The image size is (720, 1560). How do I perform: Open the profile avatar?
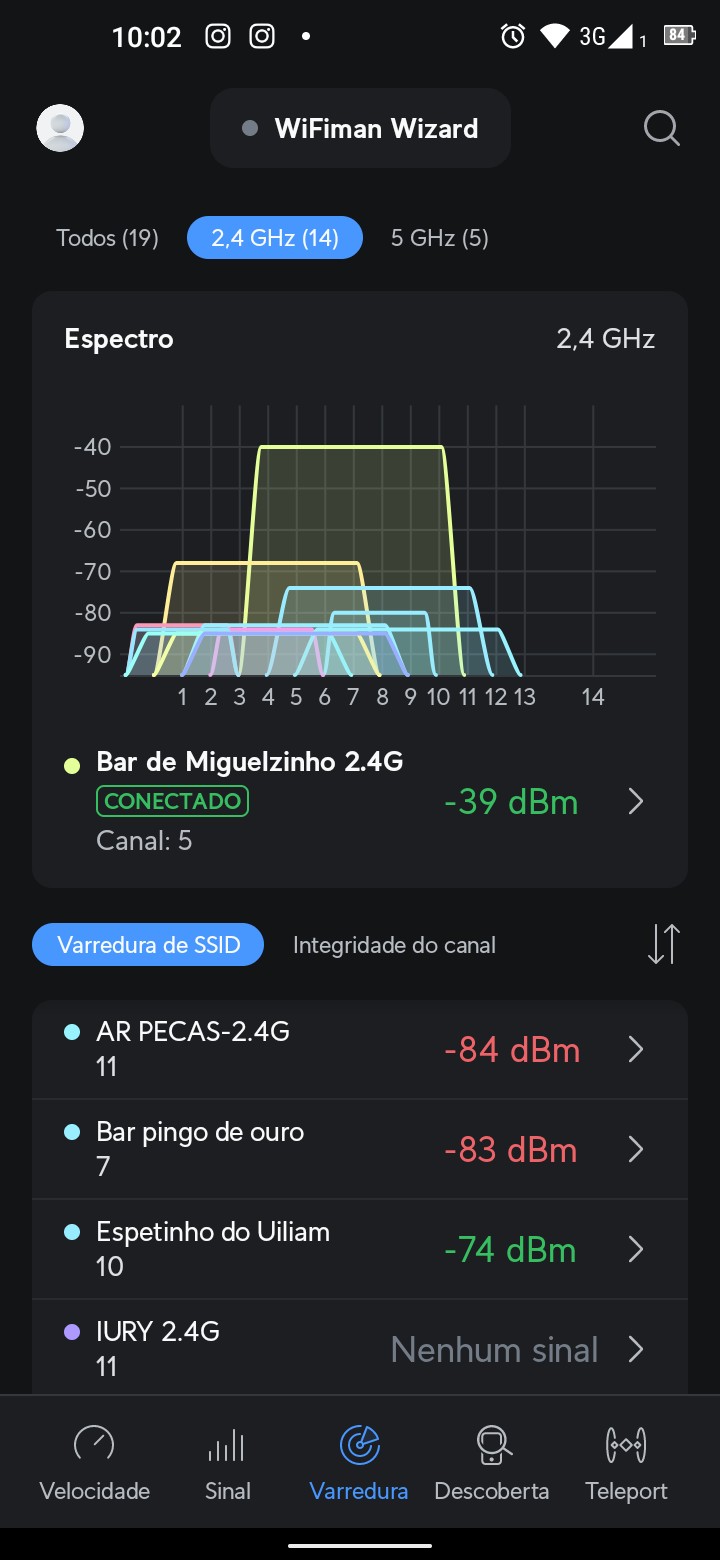click(x=60, y=128)
